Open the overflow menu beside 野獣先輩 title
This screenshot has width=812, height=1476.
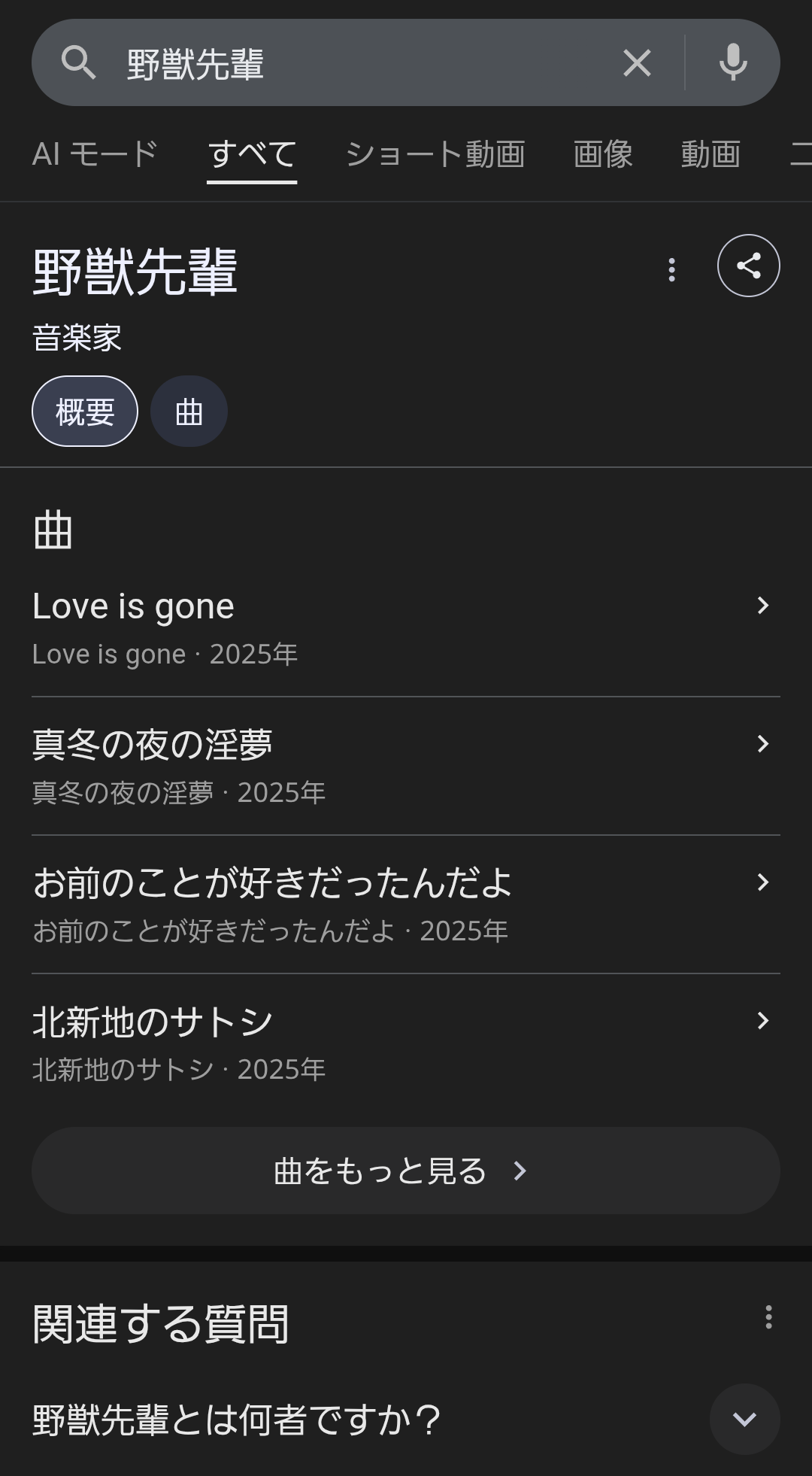tap(671, 269)
